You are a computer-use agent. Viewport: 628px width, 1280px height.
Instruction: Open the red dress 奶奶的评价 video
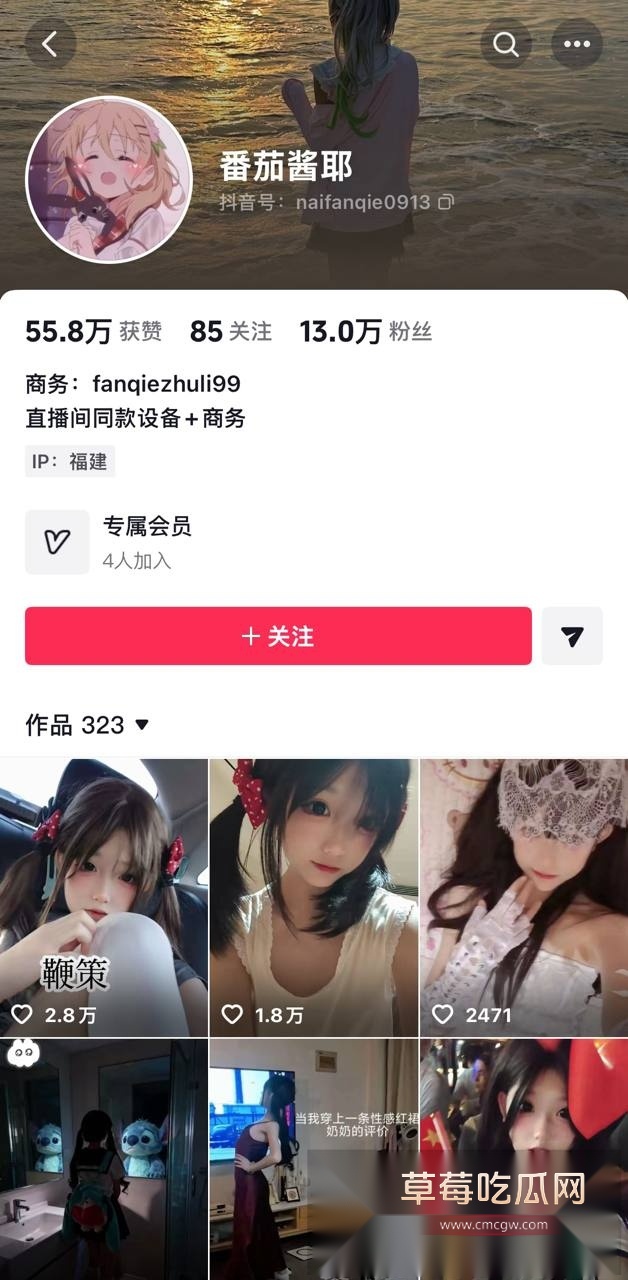313,1160
